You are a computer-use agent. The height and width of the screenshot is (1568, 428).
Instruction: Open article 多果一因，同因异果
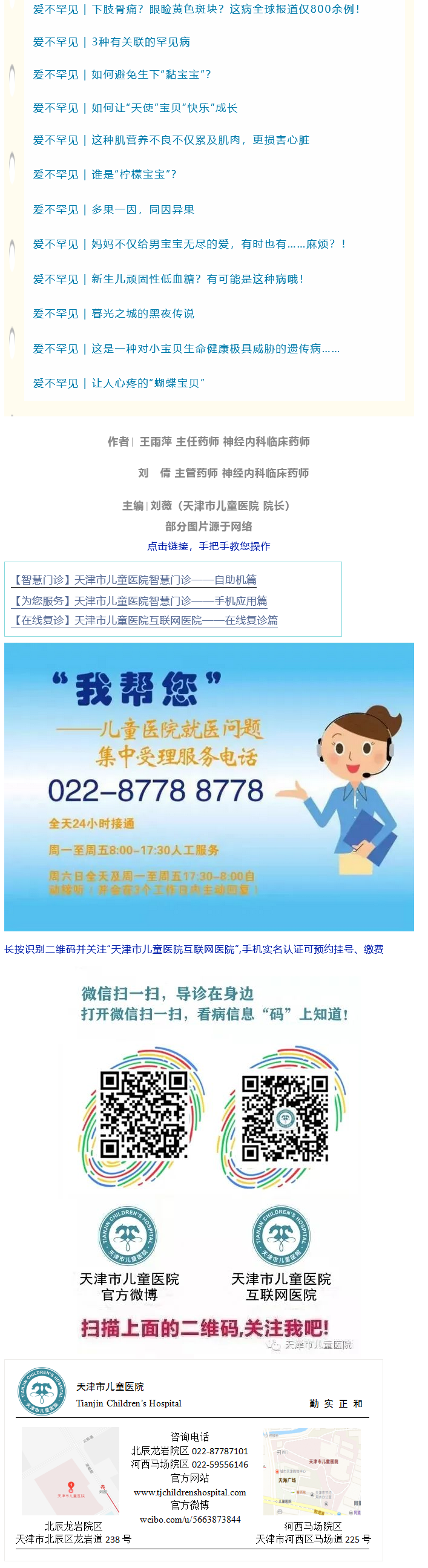[114, 209]
